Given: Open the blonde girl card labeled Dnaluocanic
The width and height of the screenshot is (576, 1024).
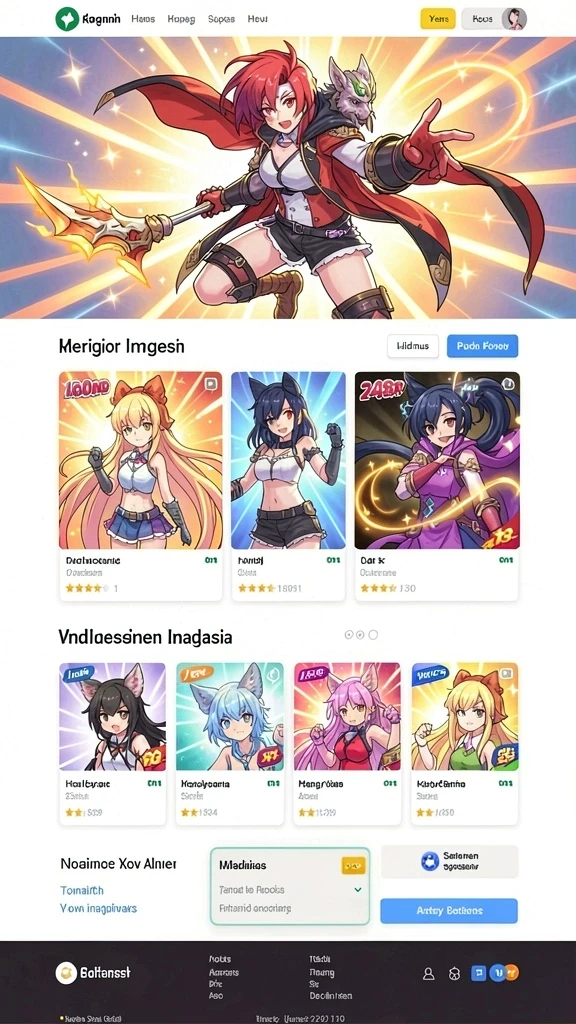Looking at the screenshot, I should (140, 486).
